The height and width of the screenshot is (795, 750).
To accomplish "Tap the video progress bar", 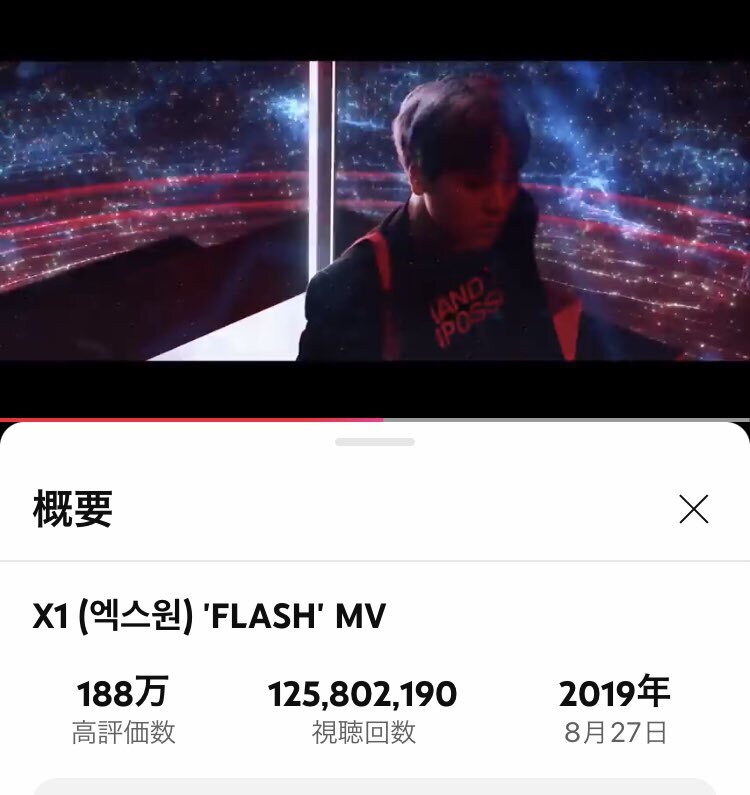I will point(375,419).
